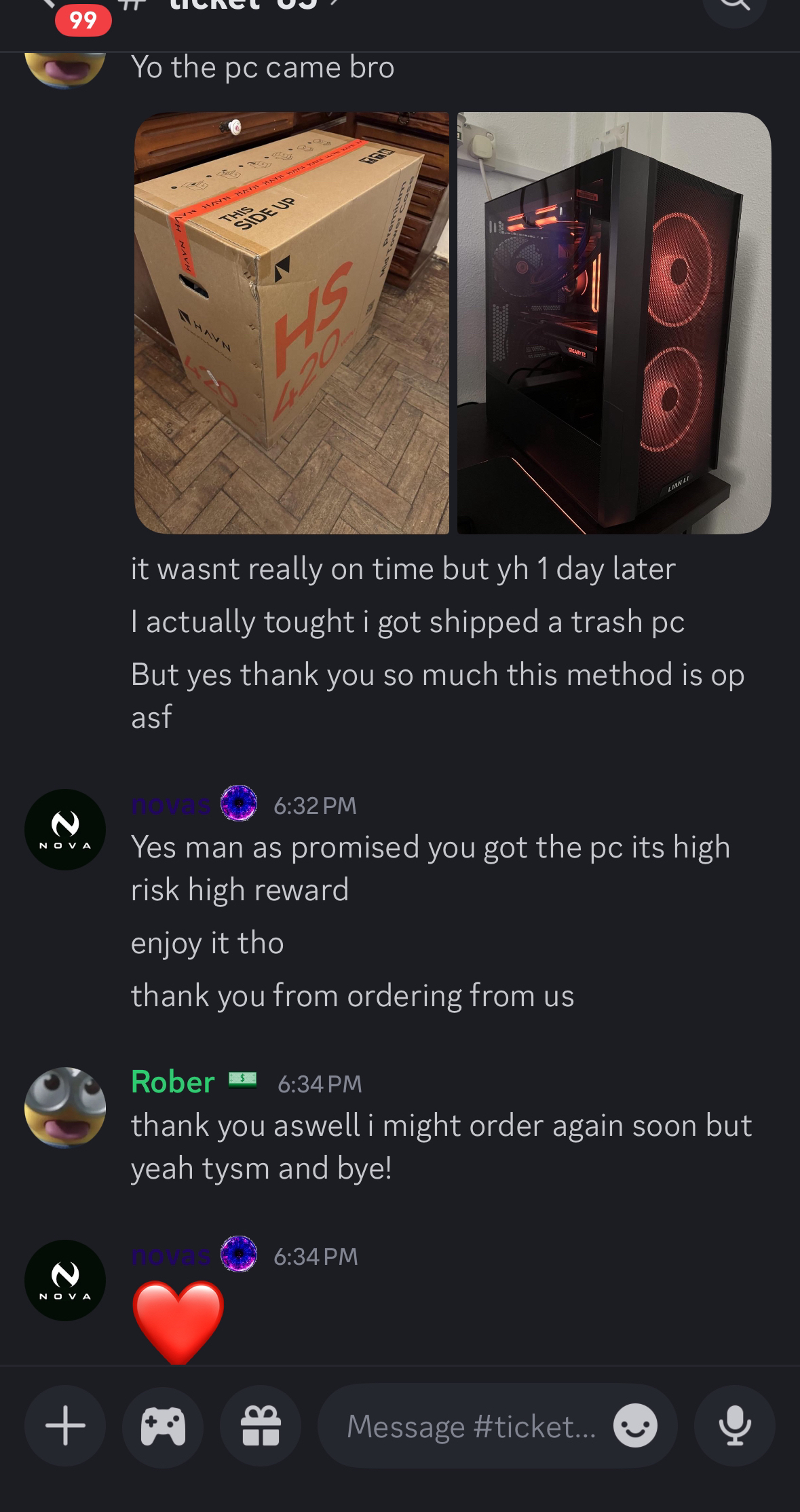Open the cardboard box photo
Viewport: 800px width, 1512px height.
tap(292, 323)
